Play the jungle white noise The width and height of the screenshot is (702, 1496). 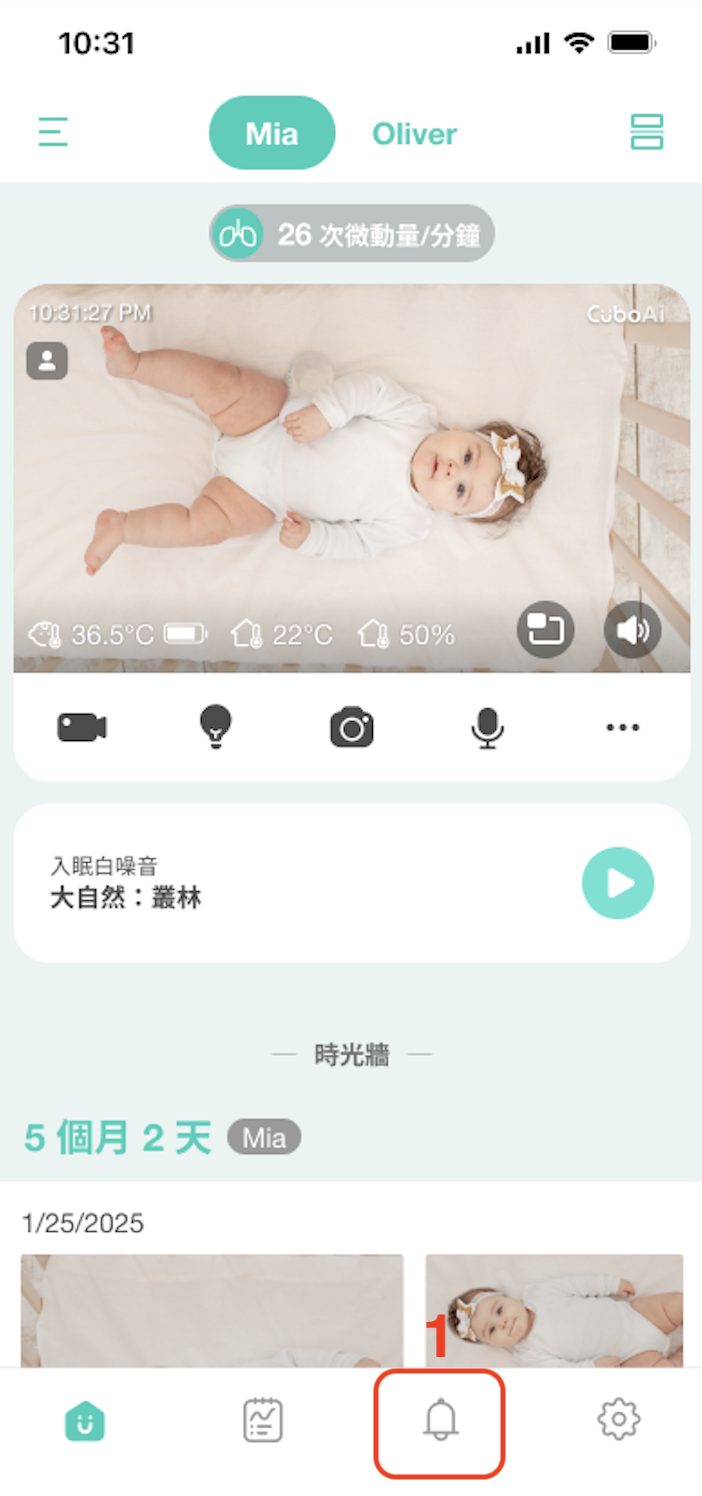tap(617, 883)
